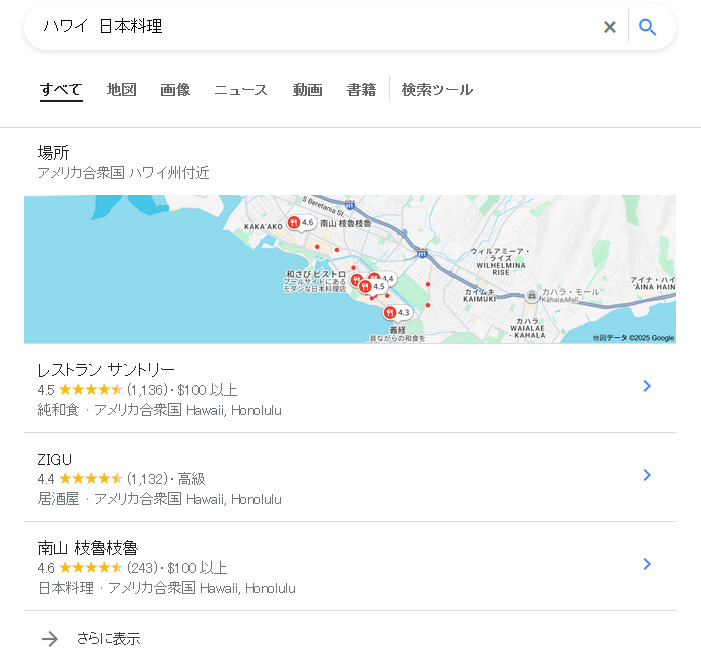
Task: Switch to the 画像 tab
Action: (175, 90)
